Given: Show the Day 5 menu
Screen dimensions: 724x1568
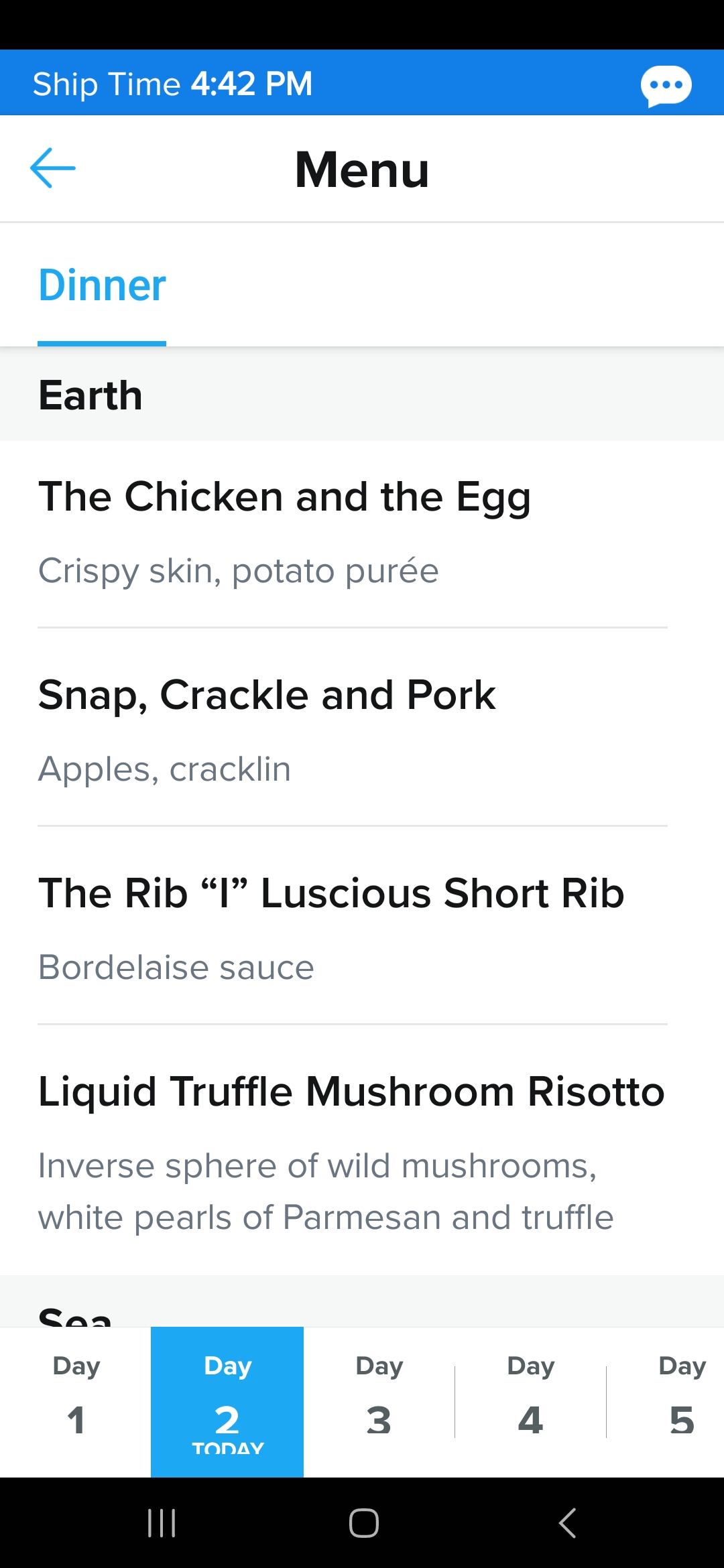Looking at the screenshot, I should (x=681, y=1402).
